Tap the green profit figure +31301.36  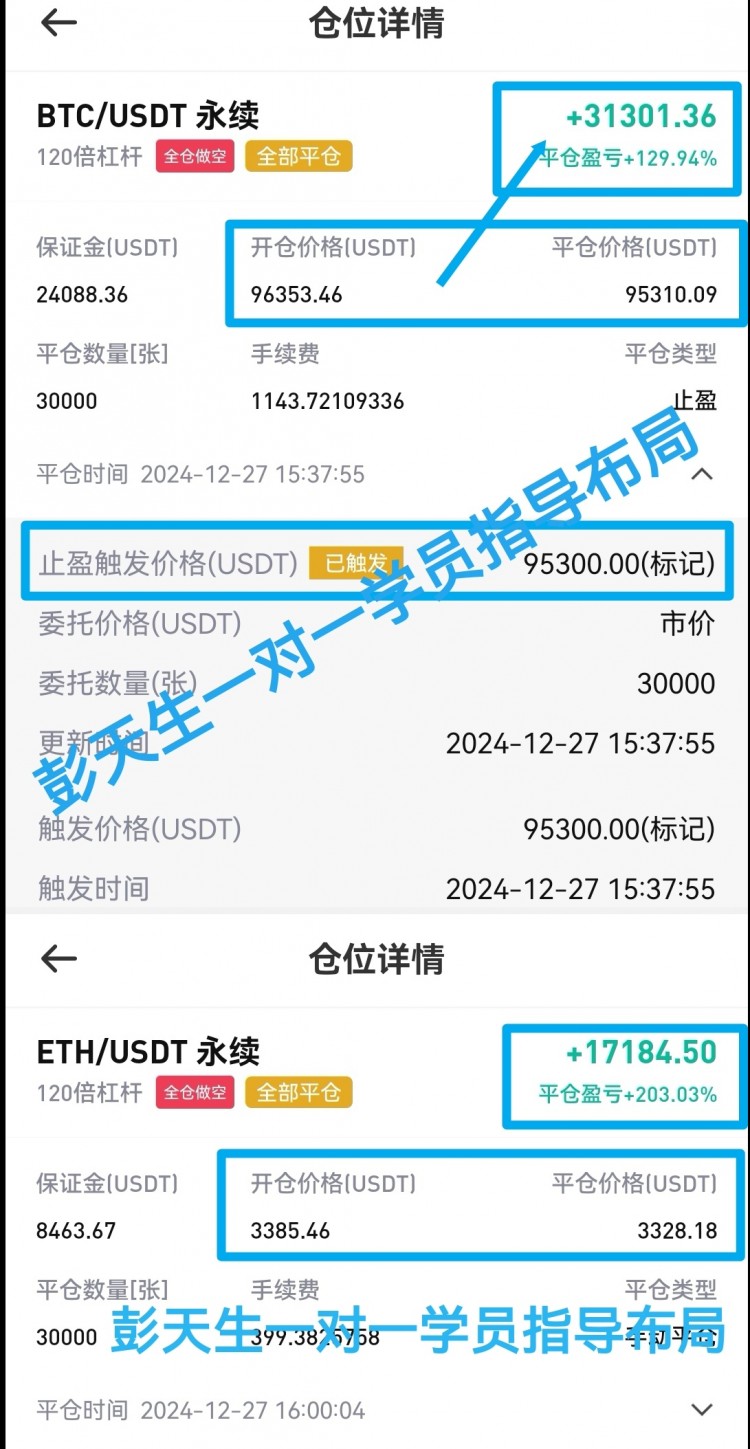[640, 117]
